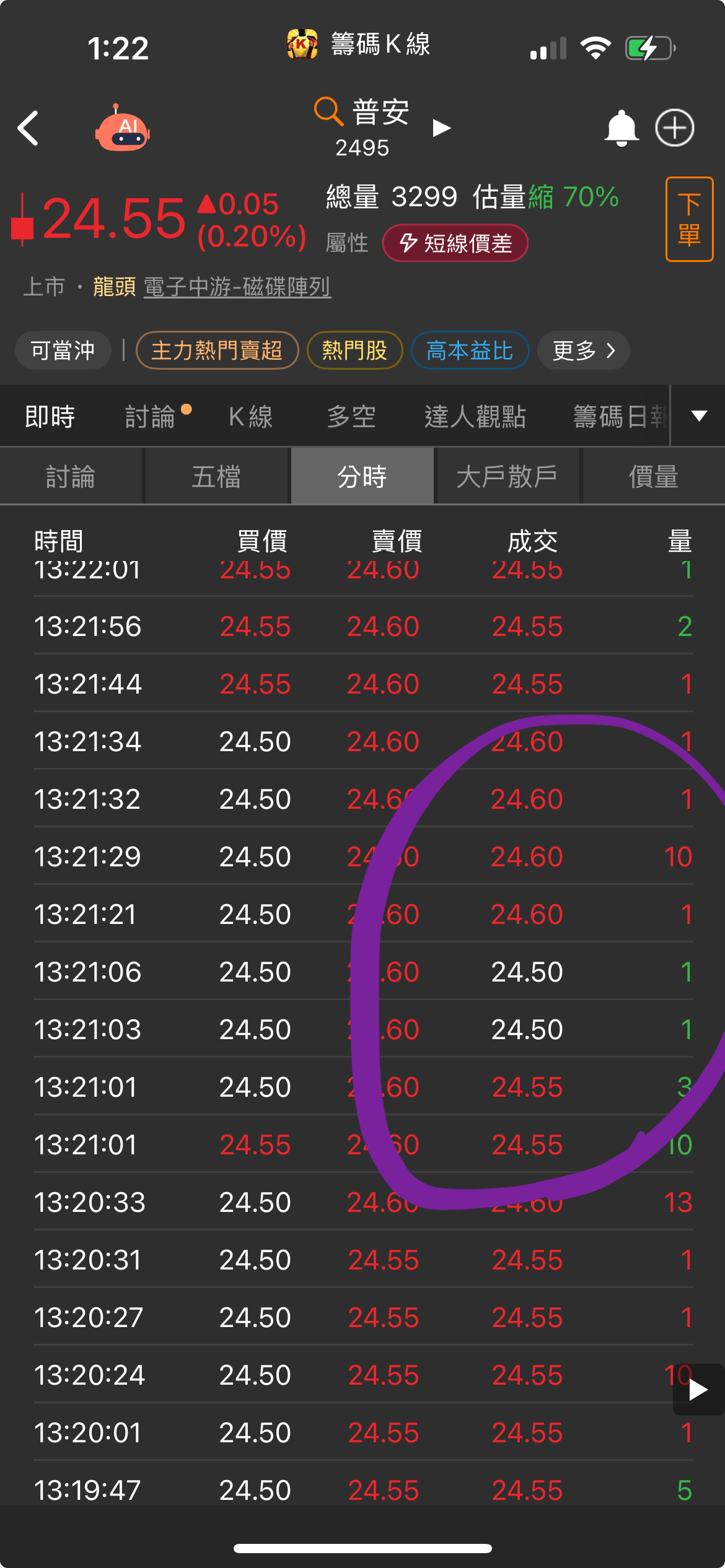Viewport: 725px width, 1568px height.
Task: Switch to the 大戶散戶 sub-tab
Action: click(507, 477)
